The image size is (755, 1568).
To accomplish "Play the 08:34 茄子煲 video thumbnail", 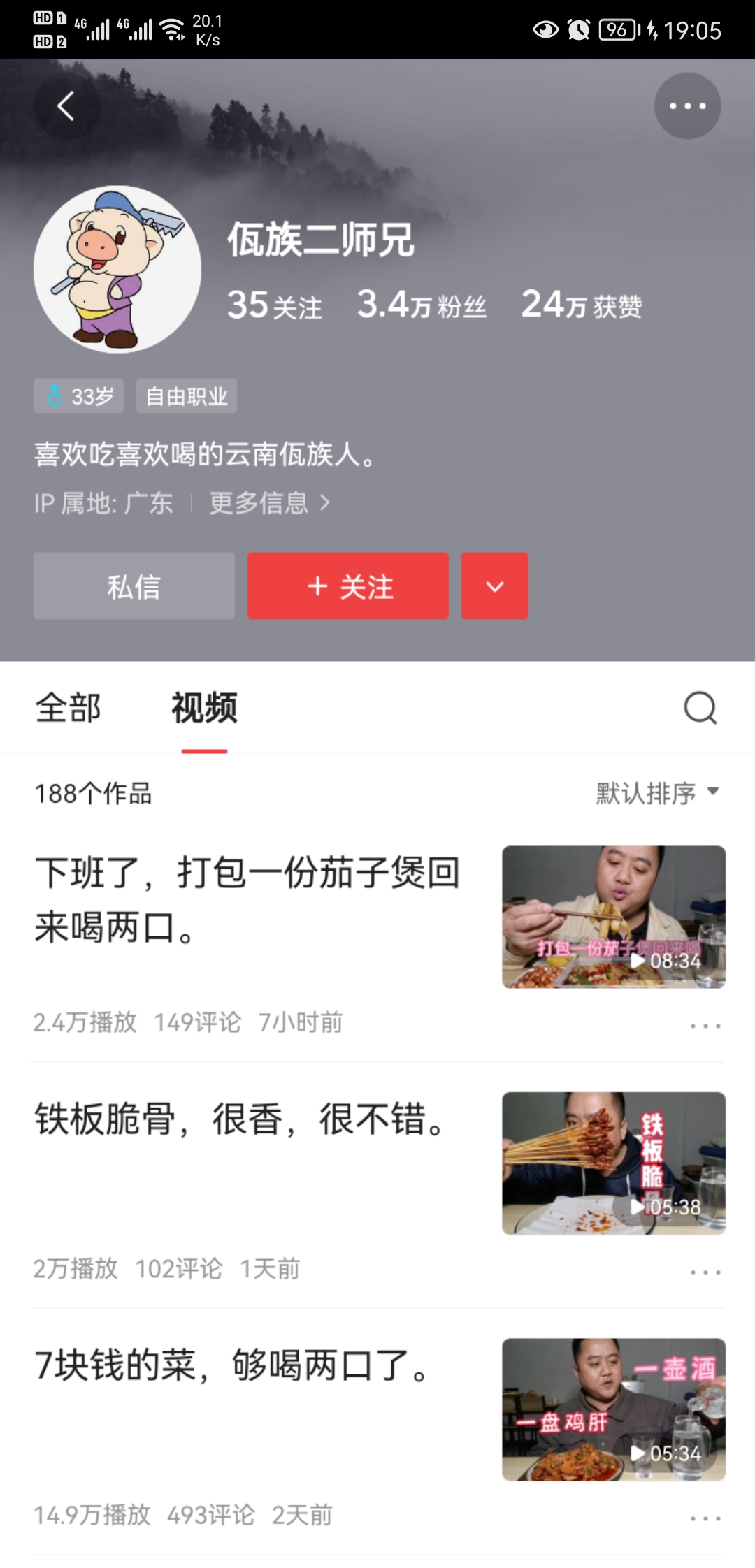I will (613, 917).
